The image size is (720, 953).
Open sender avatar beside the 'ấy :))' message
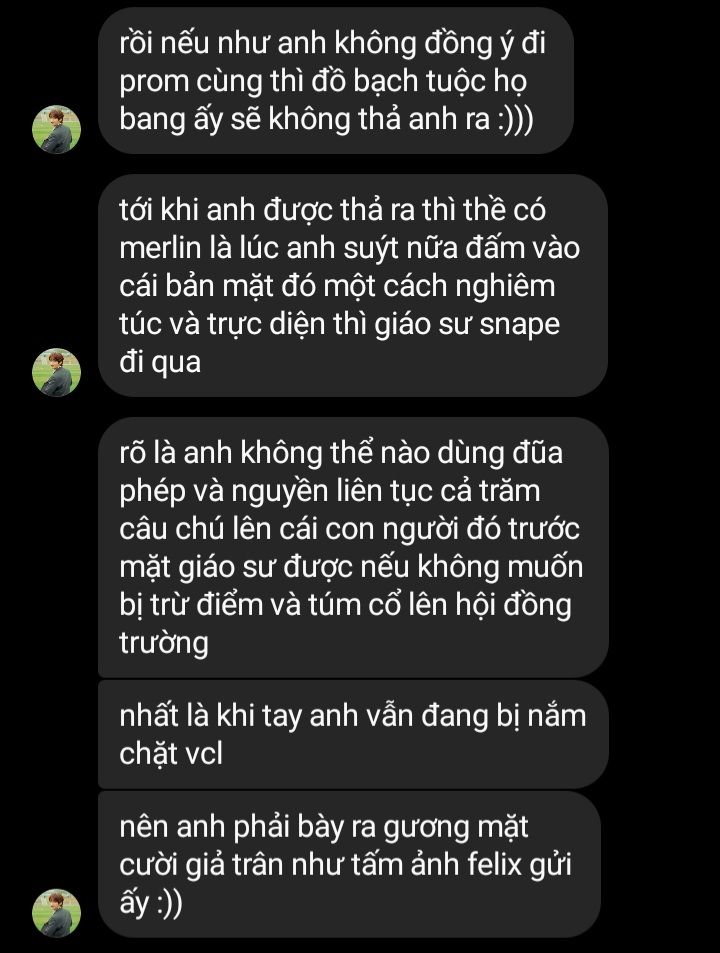click(x=56, y=913)
